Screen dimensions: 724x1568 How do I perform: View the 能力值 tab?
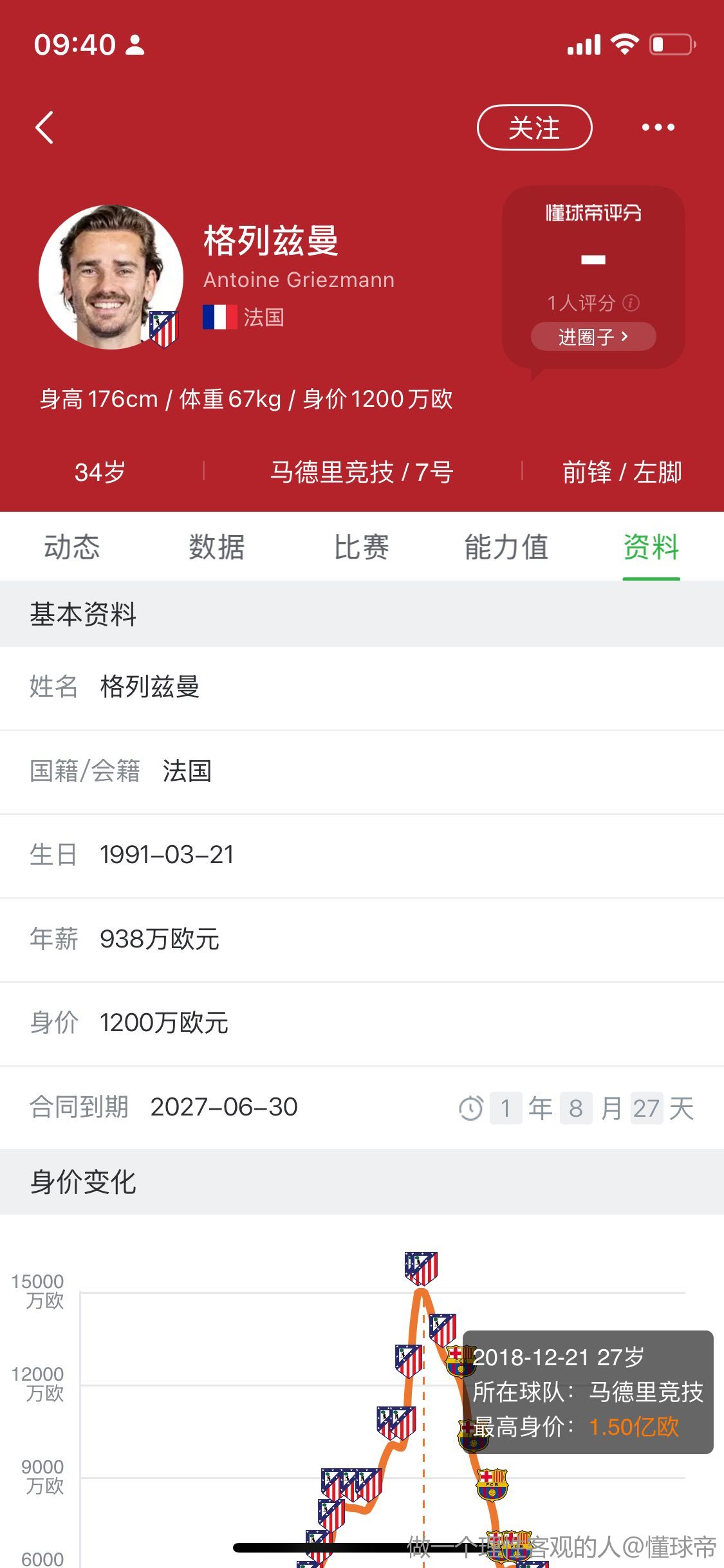(x=506, y=547)
